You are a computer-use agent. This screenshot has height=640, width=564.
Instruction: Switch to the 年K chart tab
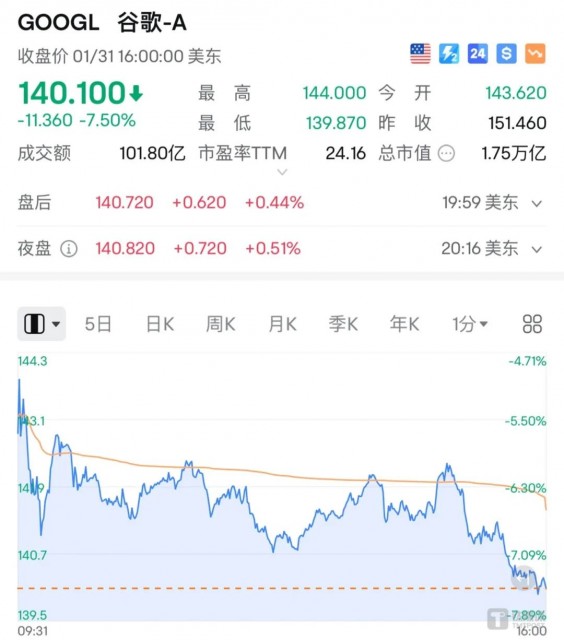click(404, 324)
